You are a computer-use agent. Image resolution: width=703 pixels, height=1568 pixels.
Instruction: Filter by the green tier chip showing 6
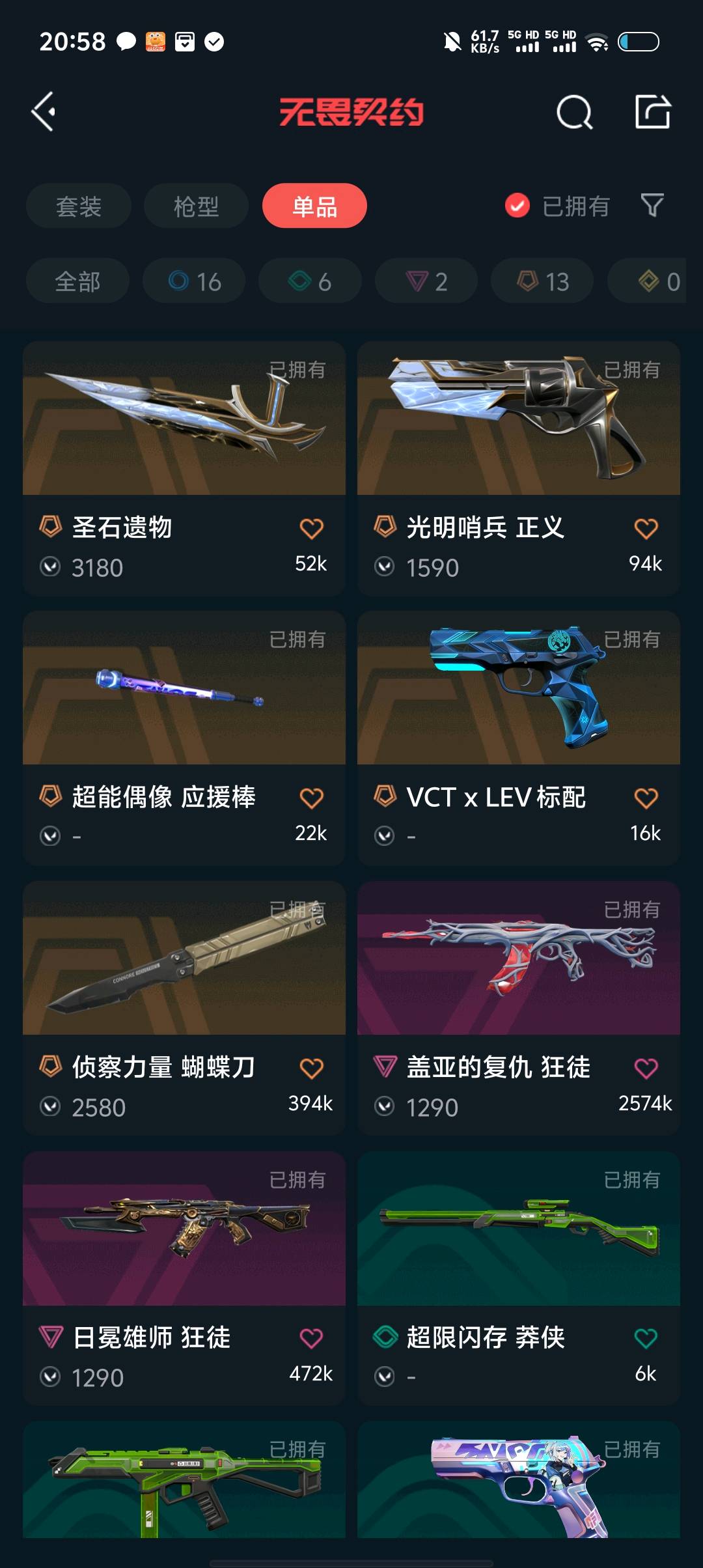tap(310, 281)
